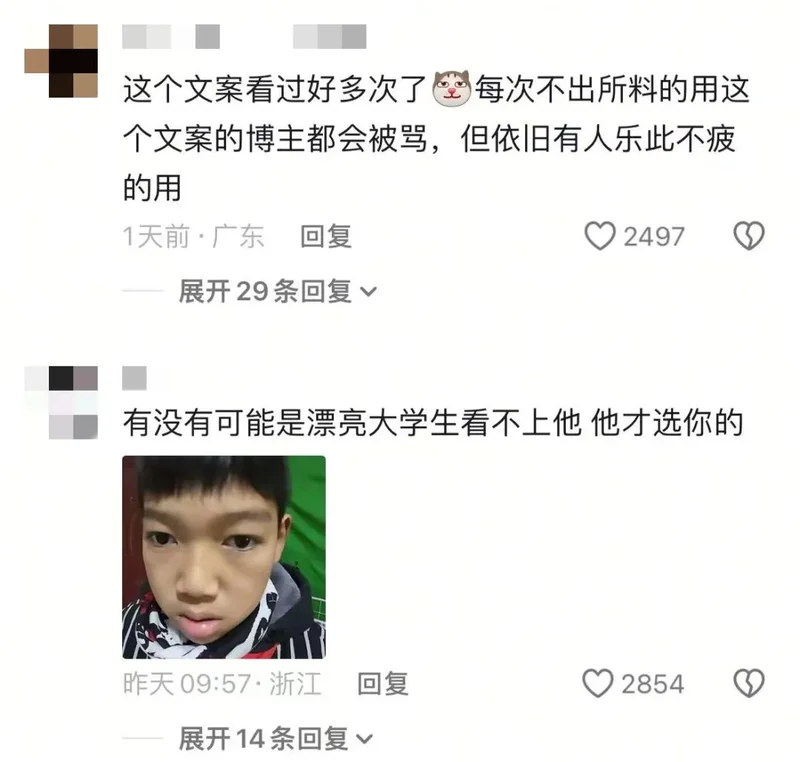The height and width of the screenshot is (762, 800).
Task: Like the comment with 2854 likes
Action: [x=599, y=684]
